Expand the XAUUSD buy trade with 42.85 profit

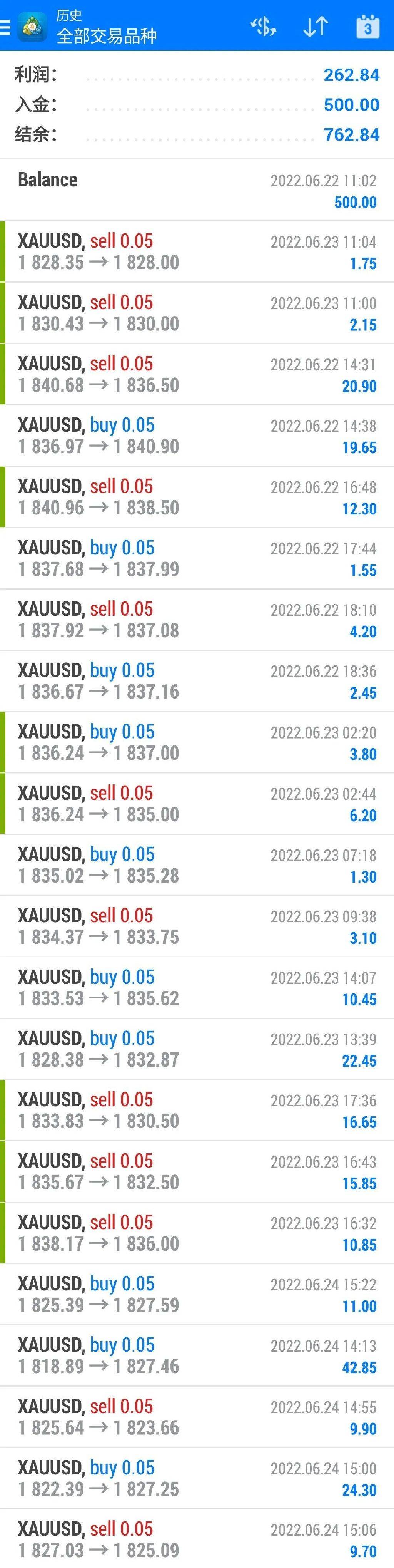[x=197, y=1355]
